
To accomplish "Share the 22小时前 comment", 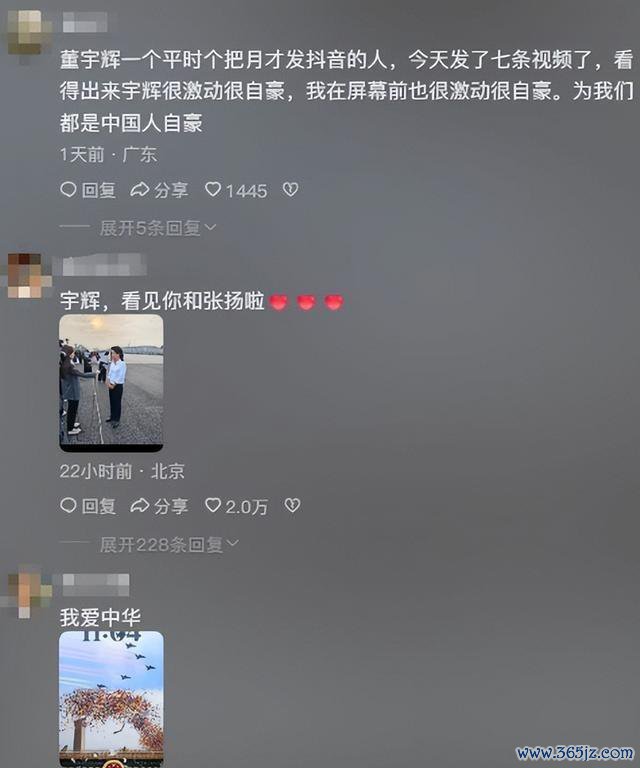I will click(x=160, y=506).
